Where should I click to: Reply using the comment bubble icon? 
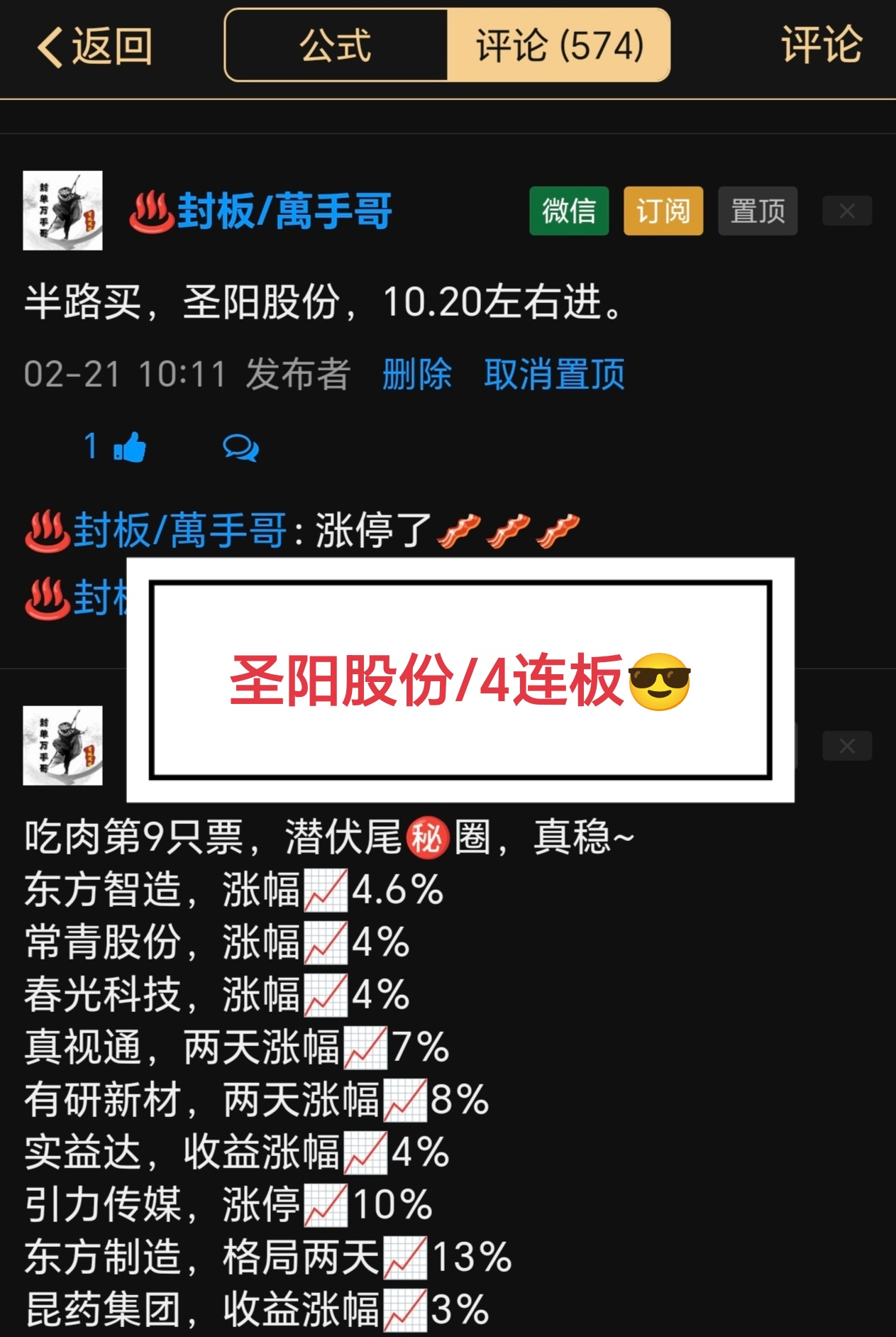click(240, 448)
